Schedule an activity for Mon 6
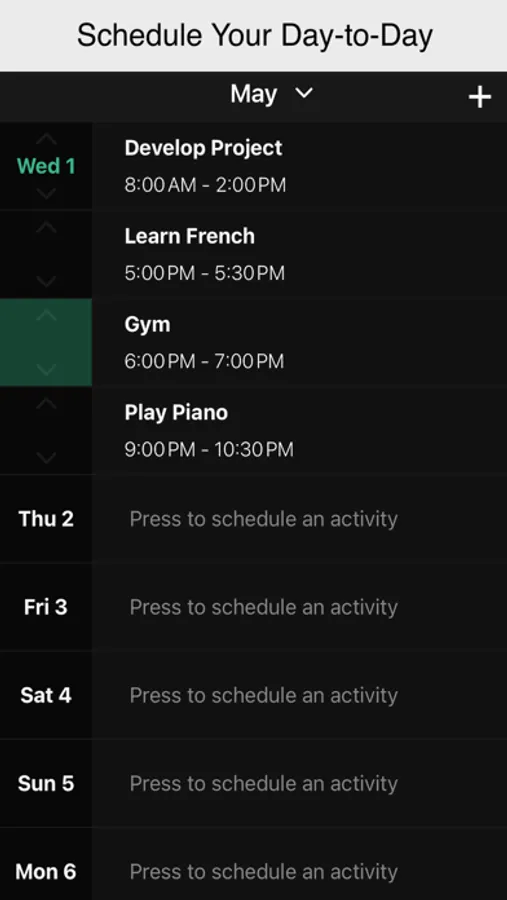 299,864
